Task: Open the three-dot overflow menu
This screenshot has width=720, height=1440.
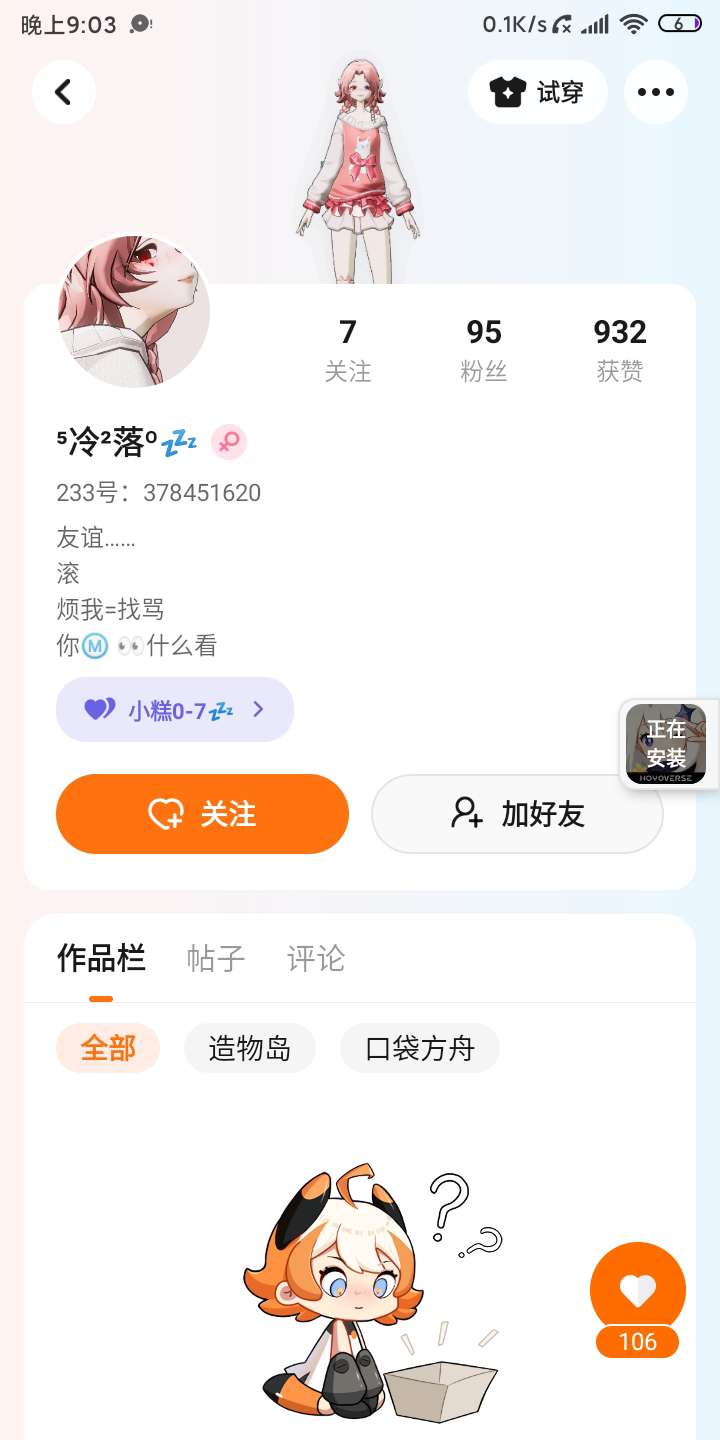Action: [656, 92]
